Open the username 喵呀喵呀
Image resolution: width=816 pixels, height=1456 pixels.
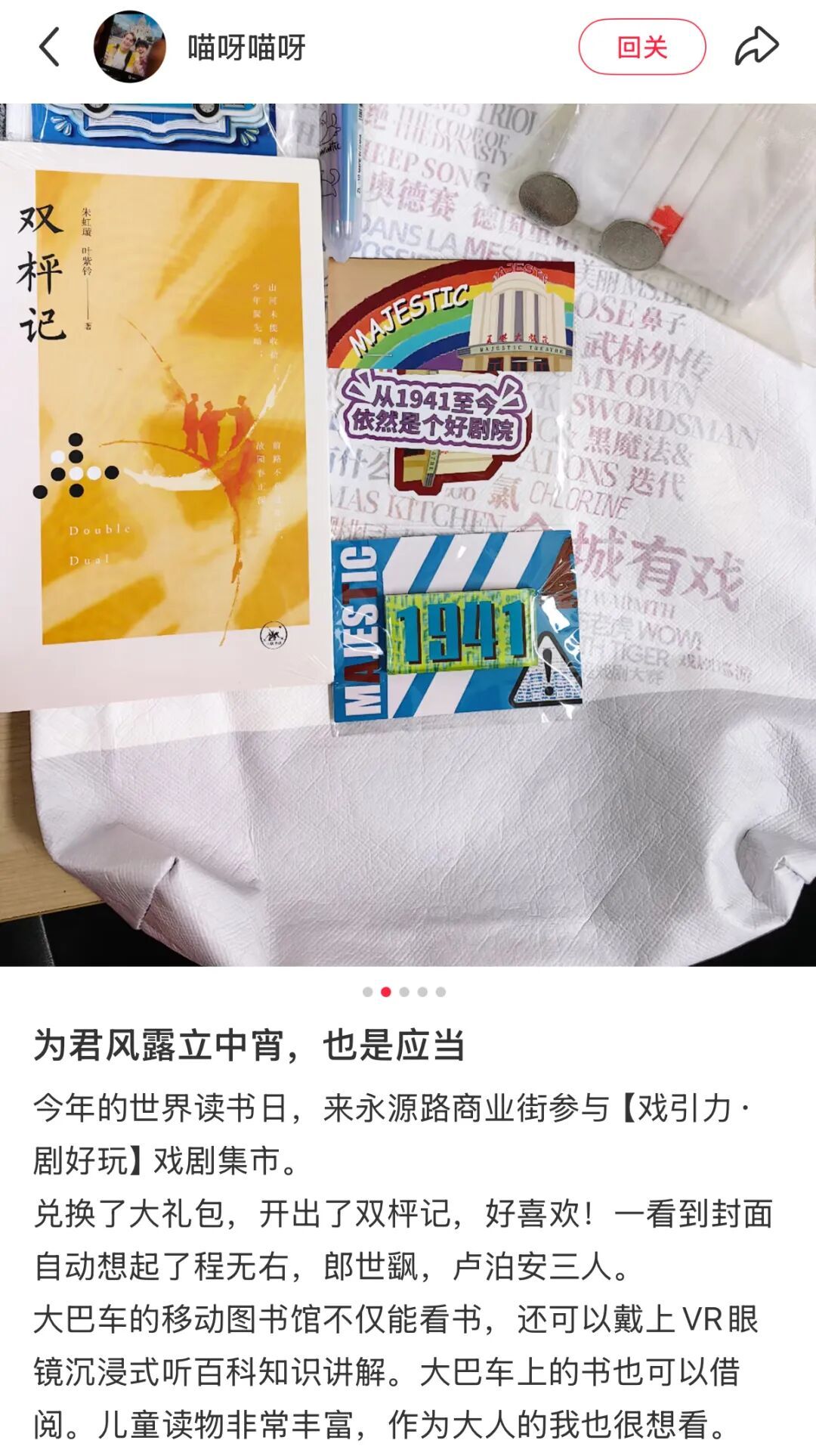tap(246, 48)
